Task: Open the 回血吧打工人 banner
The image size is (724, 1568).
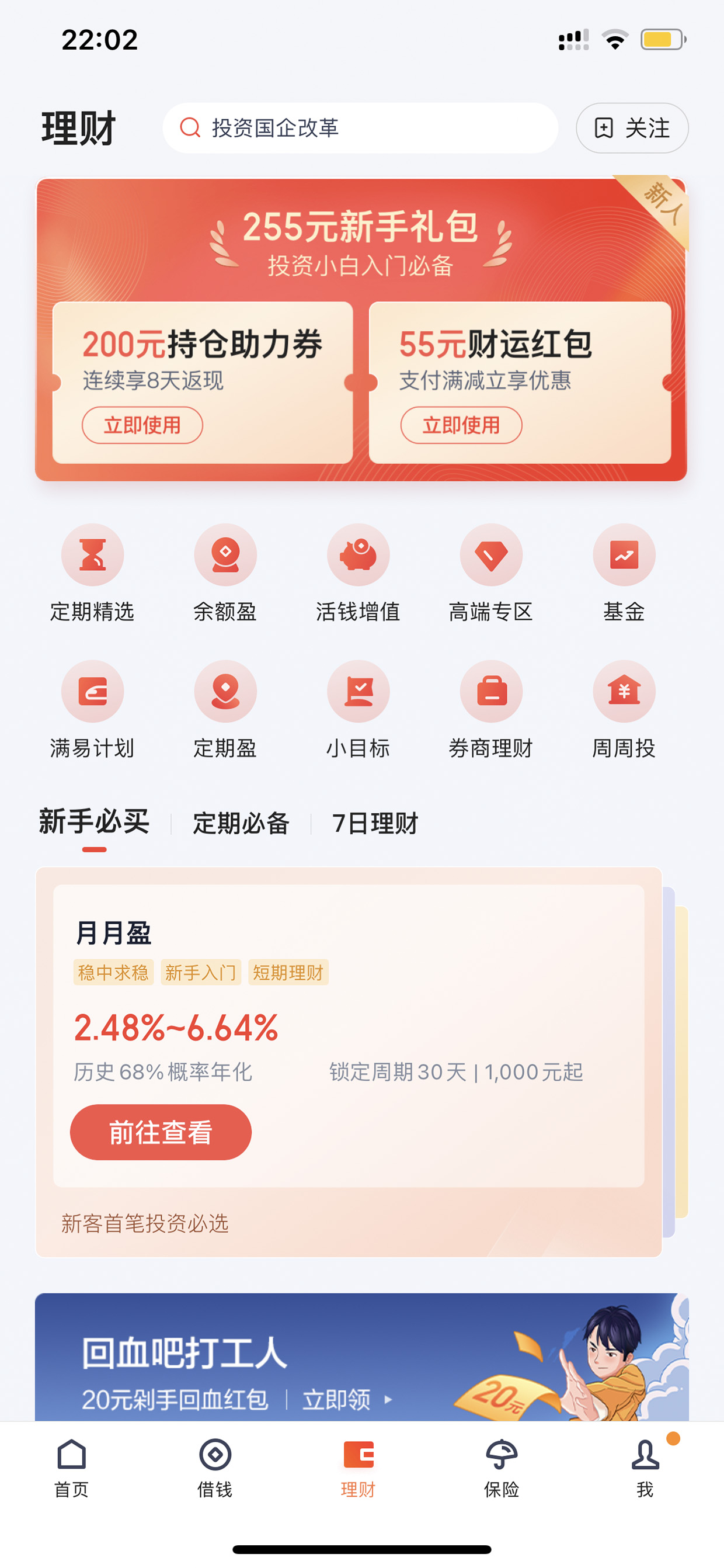Action: [361, 1357]
